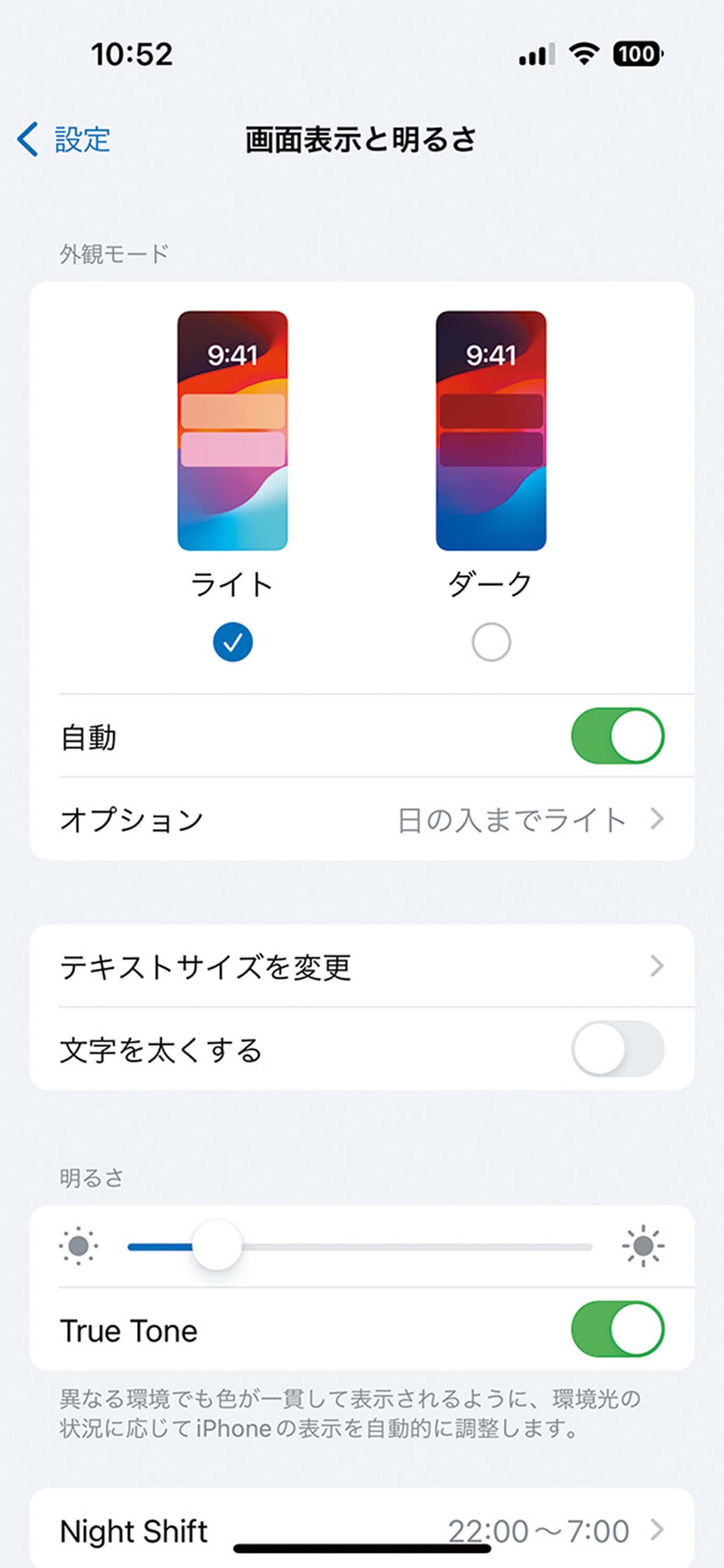
Task: Tap the 明るさ brightness slider
Action: click(x=359, y=1247)
